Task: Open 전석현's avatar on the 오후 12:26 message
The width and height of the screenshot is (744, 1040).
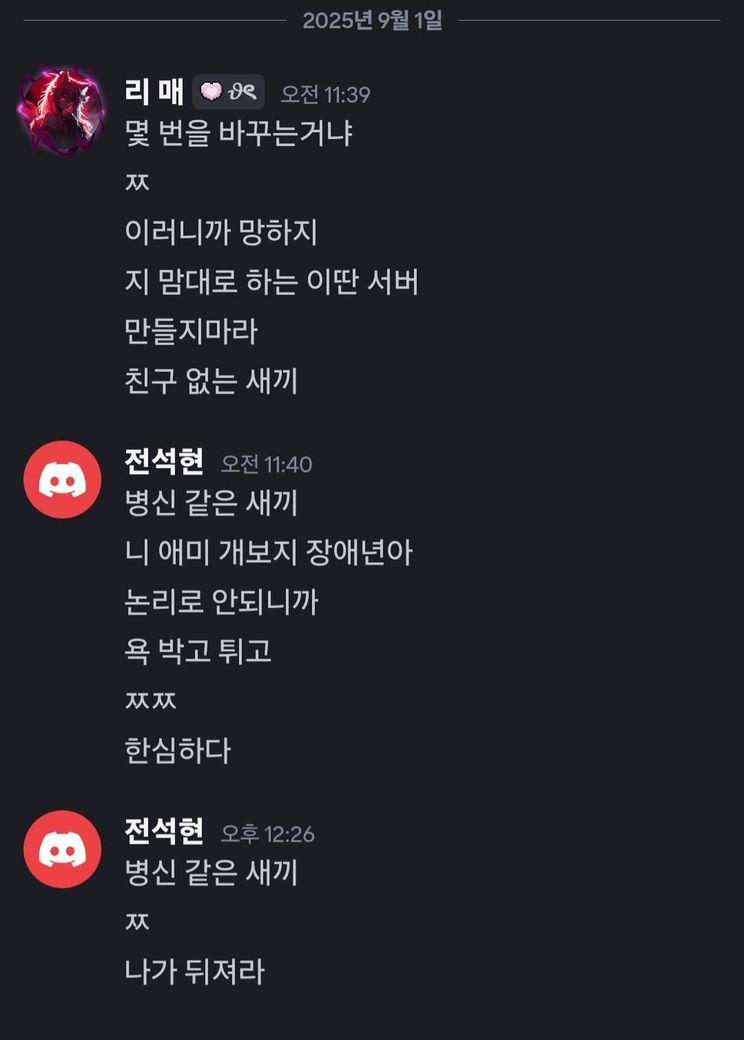Action: coord(62,849)
